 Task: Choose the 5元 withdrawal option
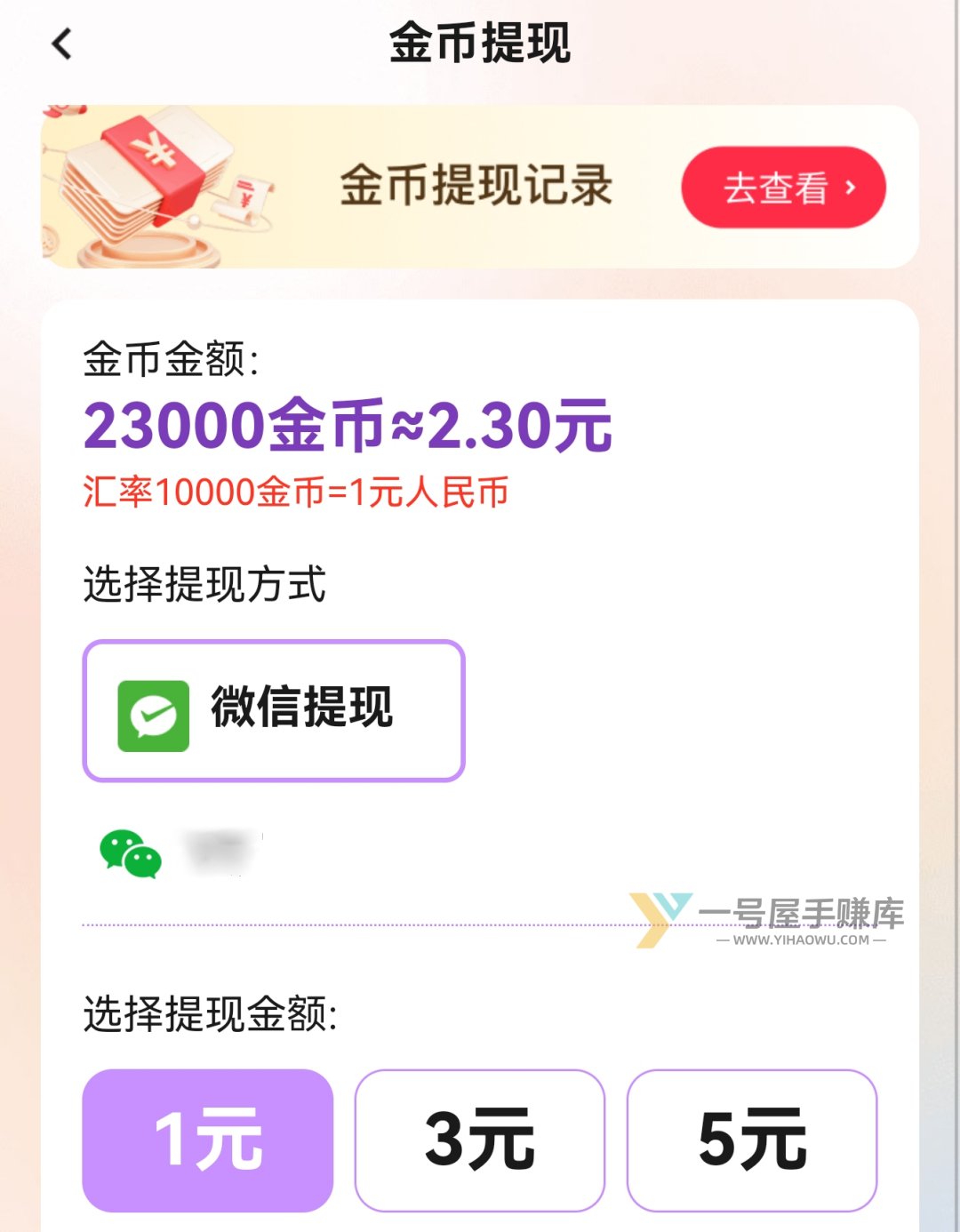coord(753,1140)
